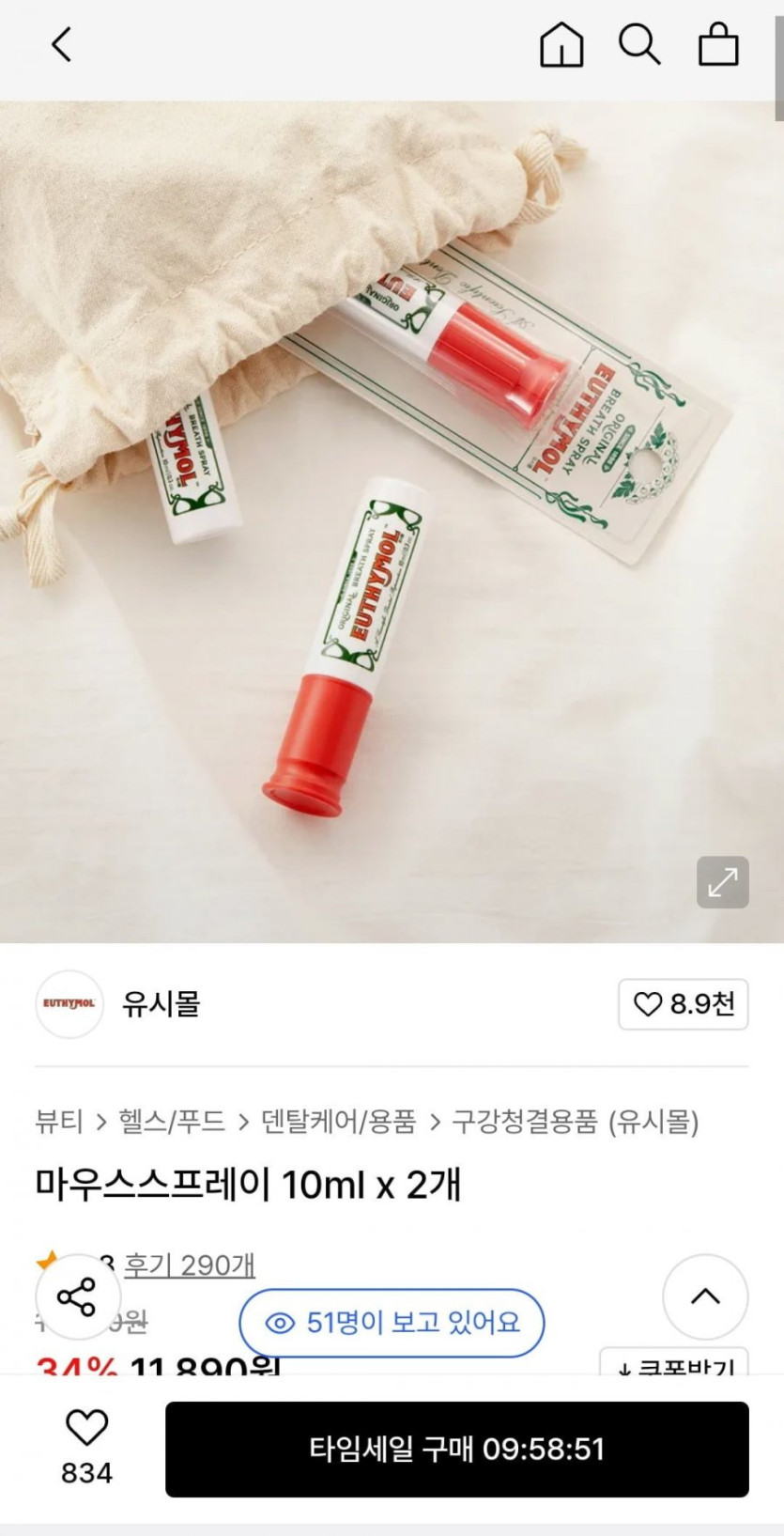Open the shopping bag
The image size is (784, 1536).
pos(718,44)
